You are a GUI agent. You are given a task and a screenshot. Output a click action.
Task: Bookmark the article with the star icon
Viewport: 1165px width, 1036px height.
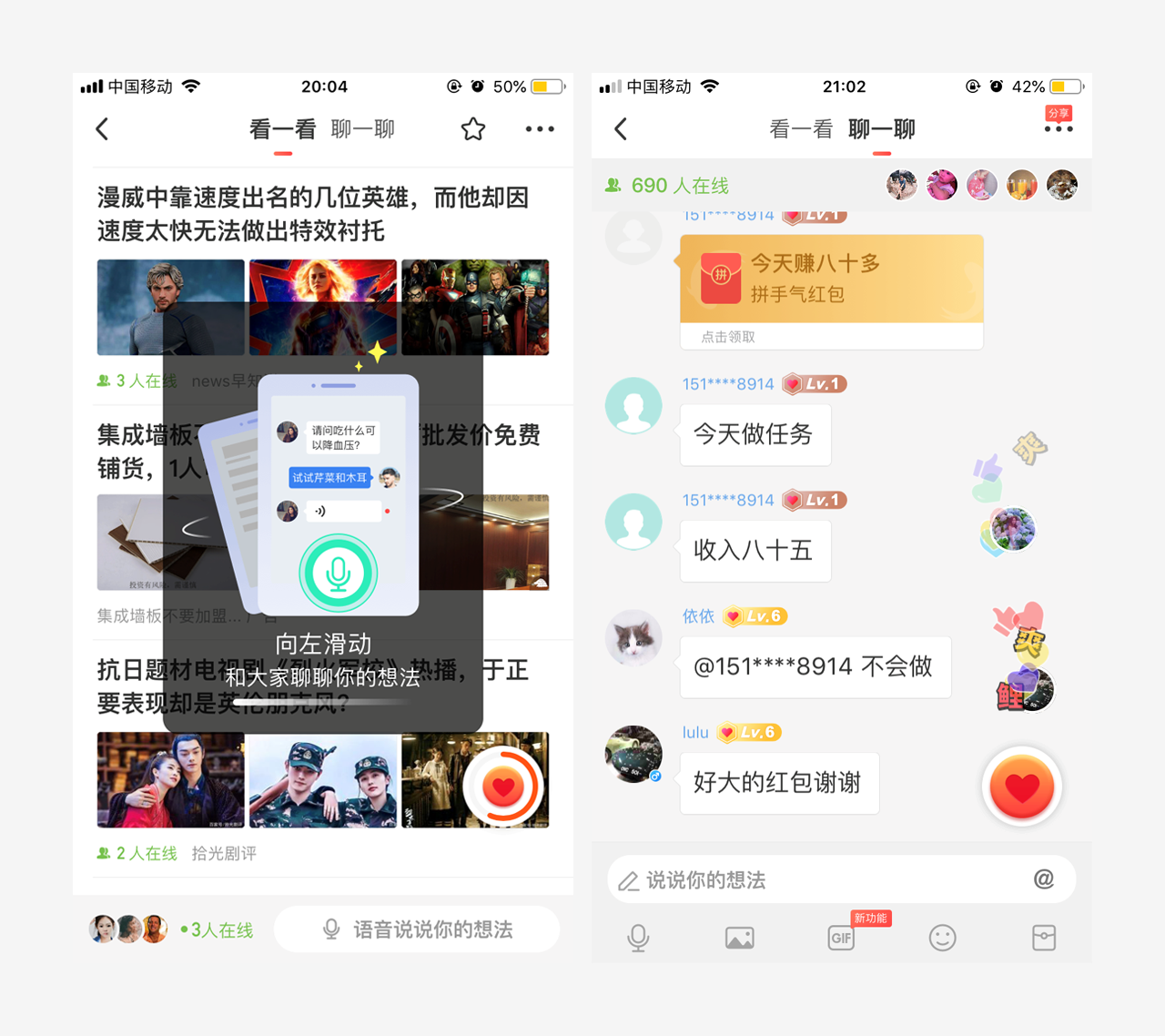point(472,129)
